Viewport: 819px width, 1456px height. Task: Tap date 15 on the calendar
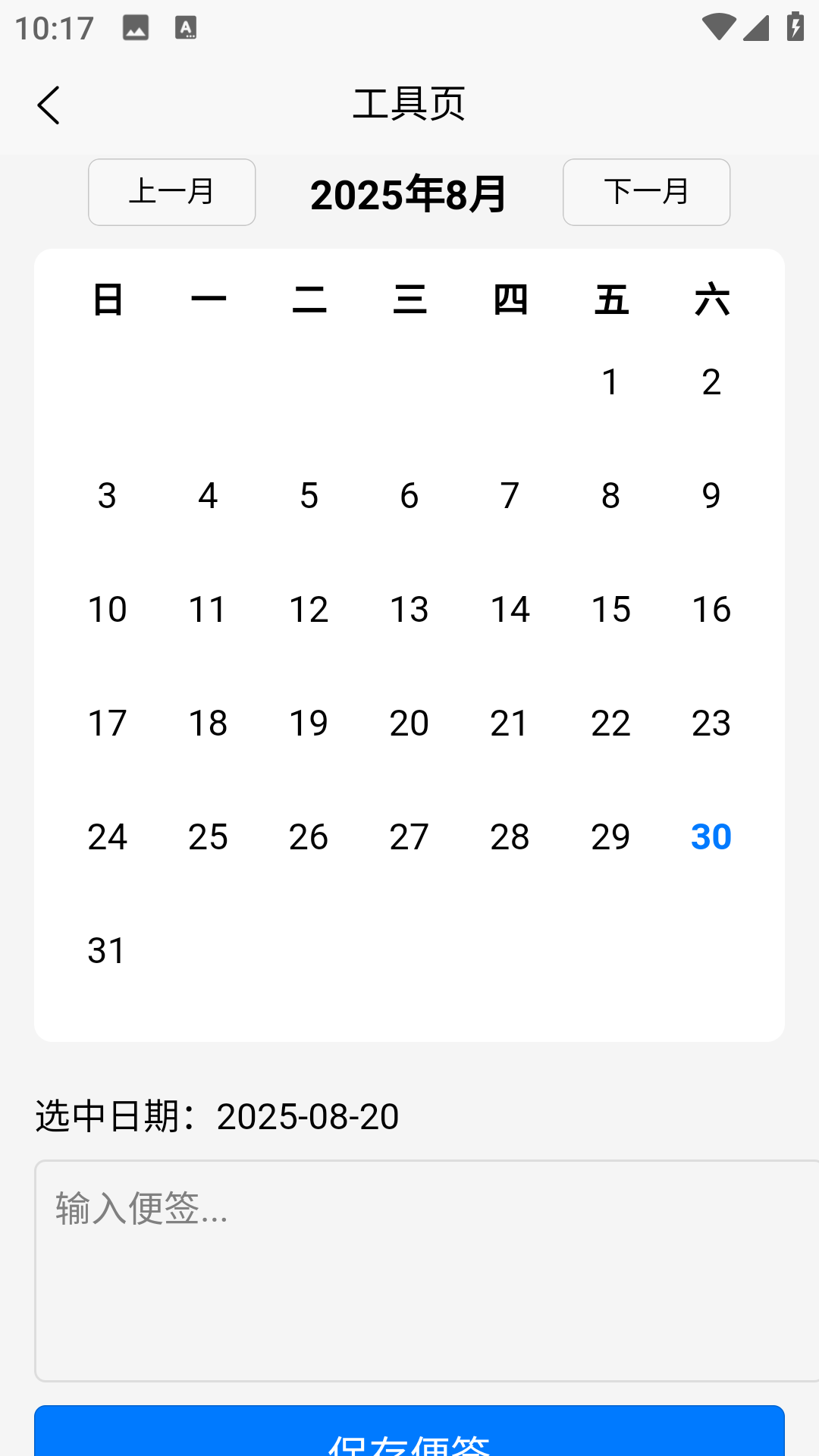point(610,609)
